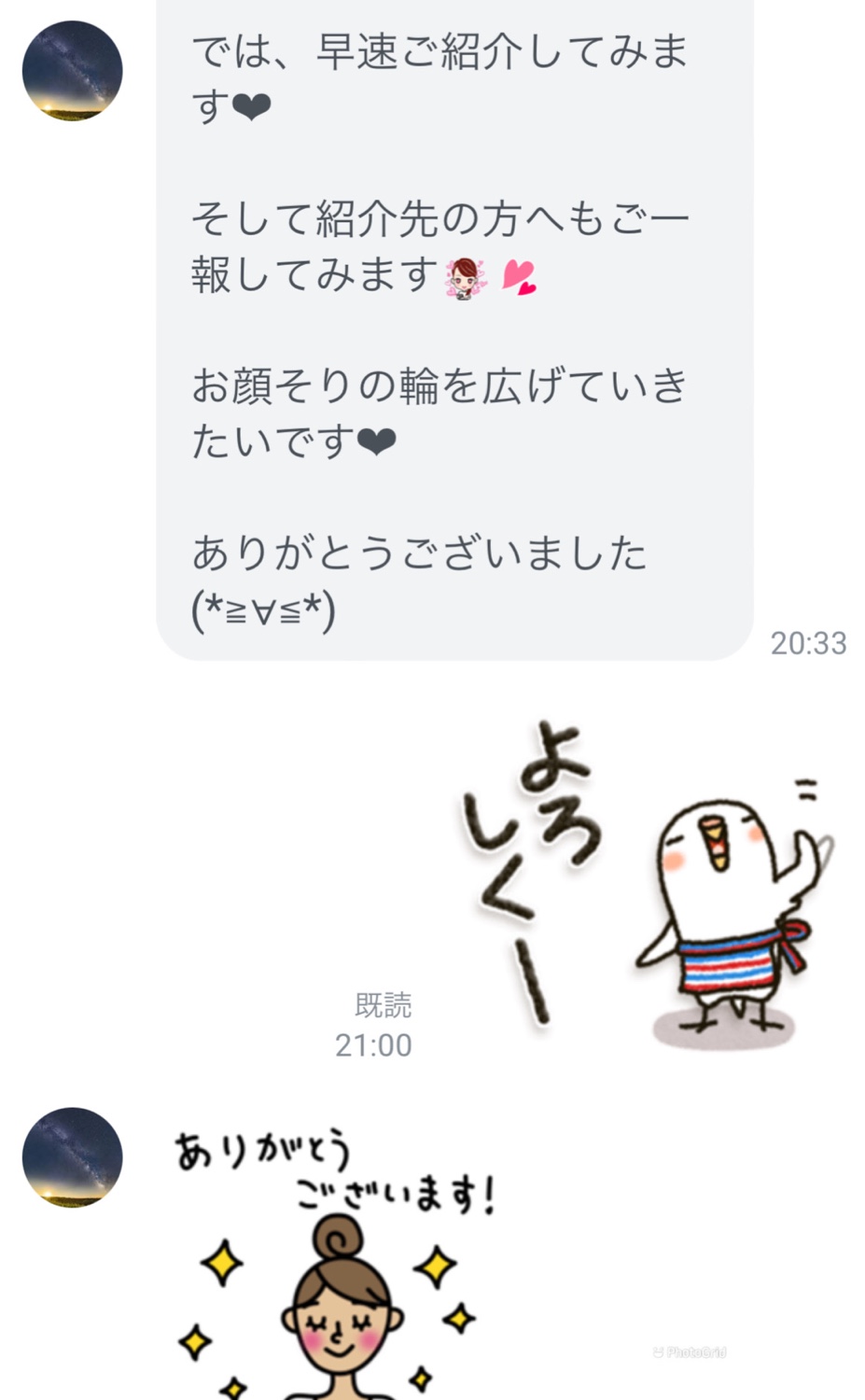865x1400 pixels.
Task: Open the ありがとうございます girl sticker
Action: (x=336, y=1269)
